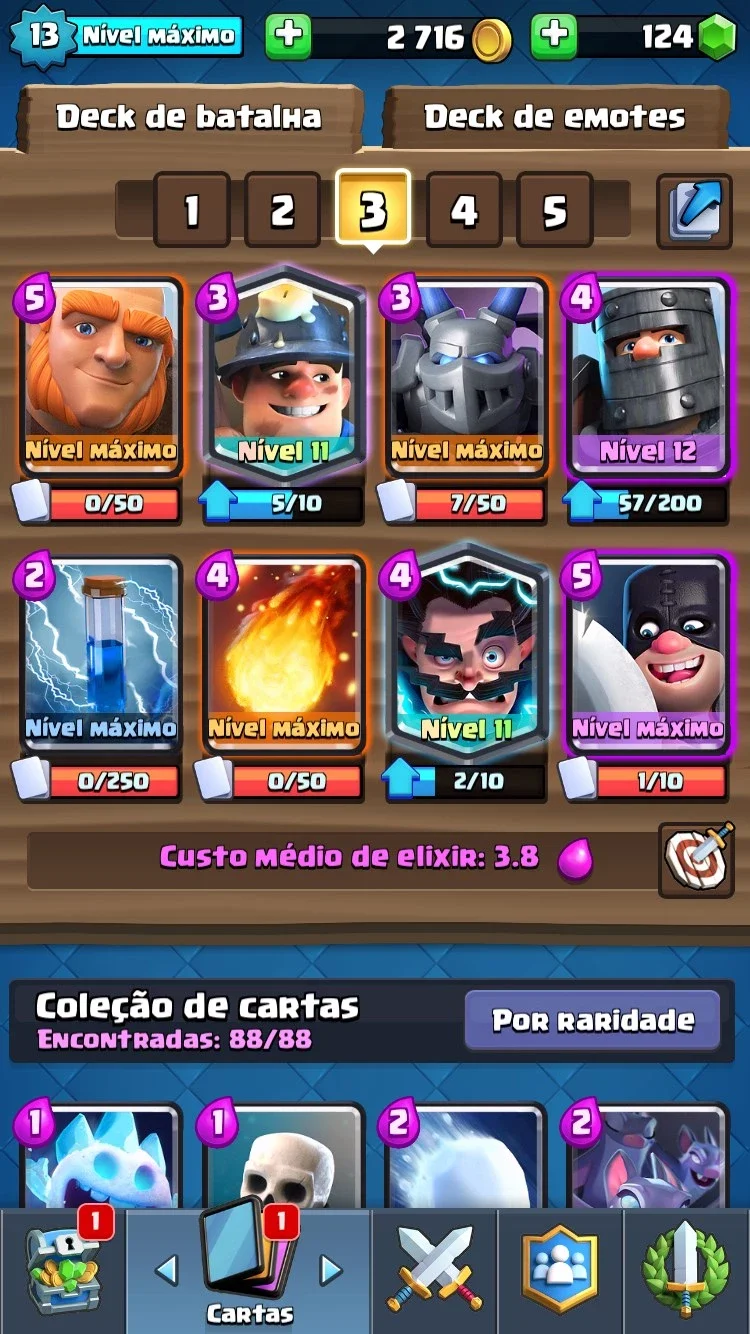
Task: Change sorting with Por raridade button
Action: [x=593, y=1020]
